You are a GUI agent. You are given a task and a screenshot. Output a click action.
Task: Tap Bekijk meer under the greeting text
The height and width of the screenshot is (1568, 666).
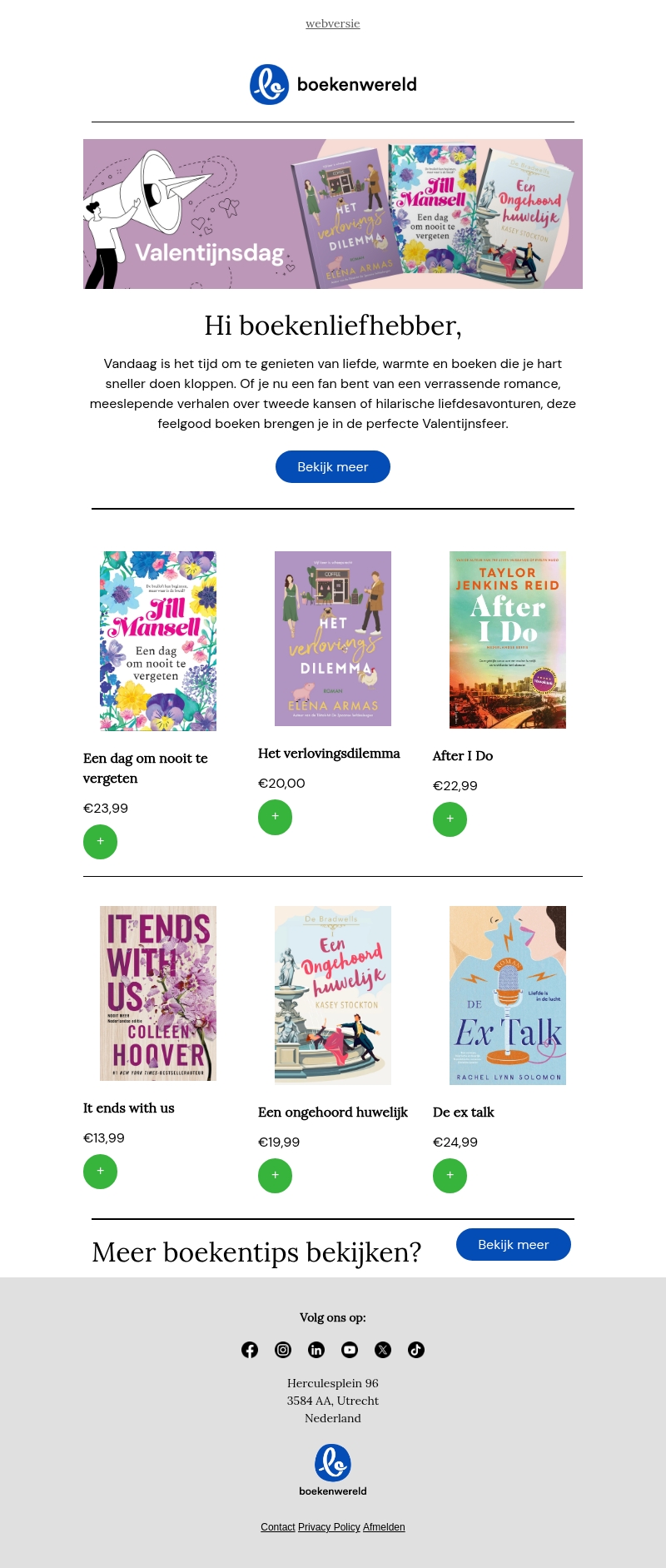[x=332, y=466]
